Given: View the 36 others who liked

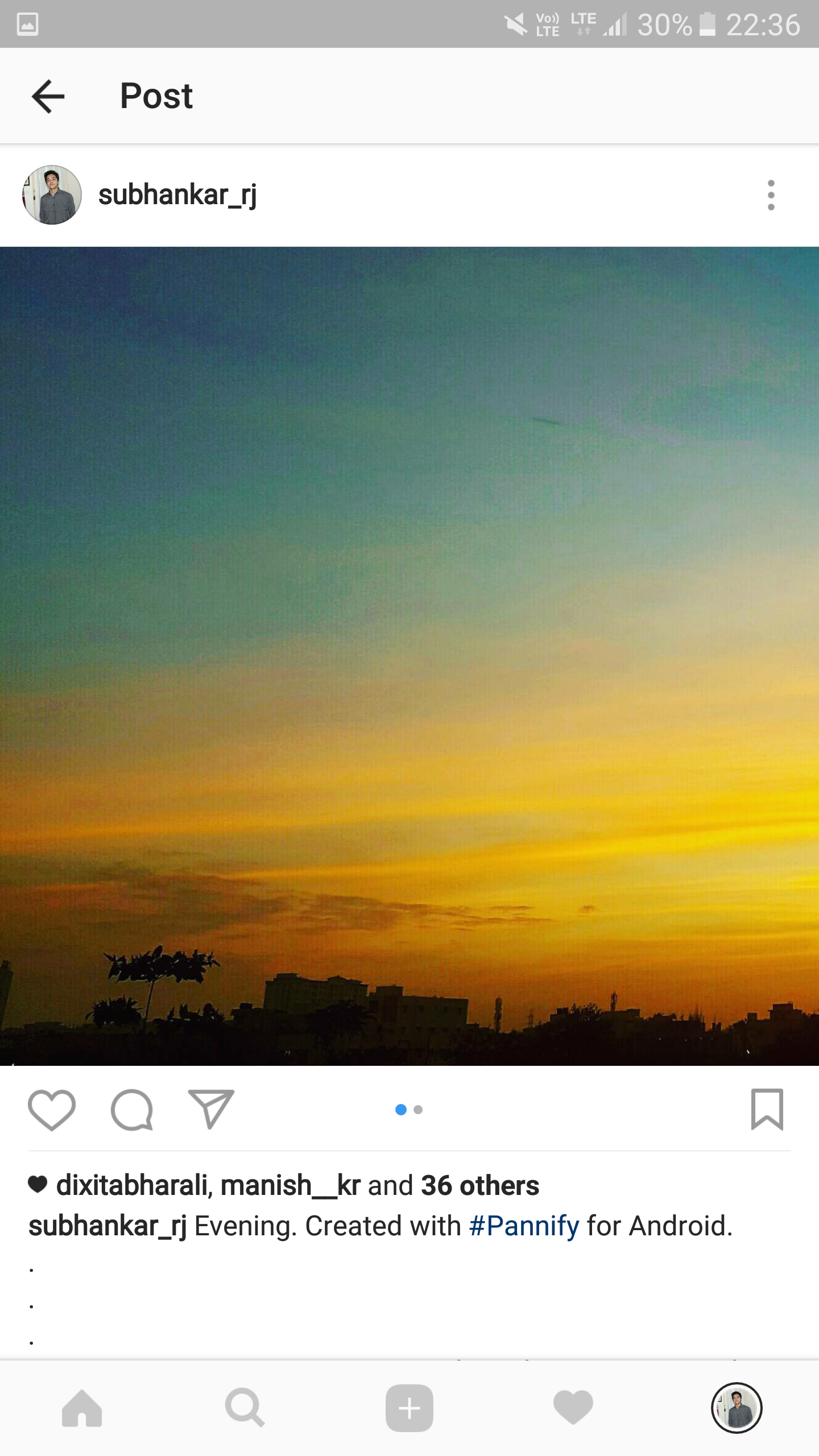Looking at the screenshot, I should click(x=479, y=1186).
